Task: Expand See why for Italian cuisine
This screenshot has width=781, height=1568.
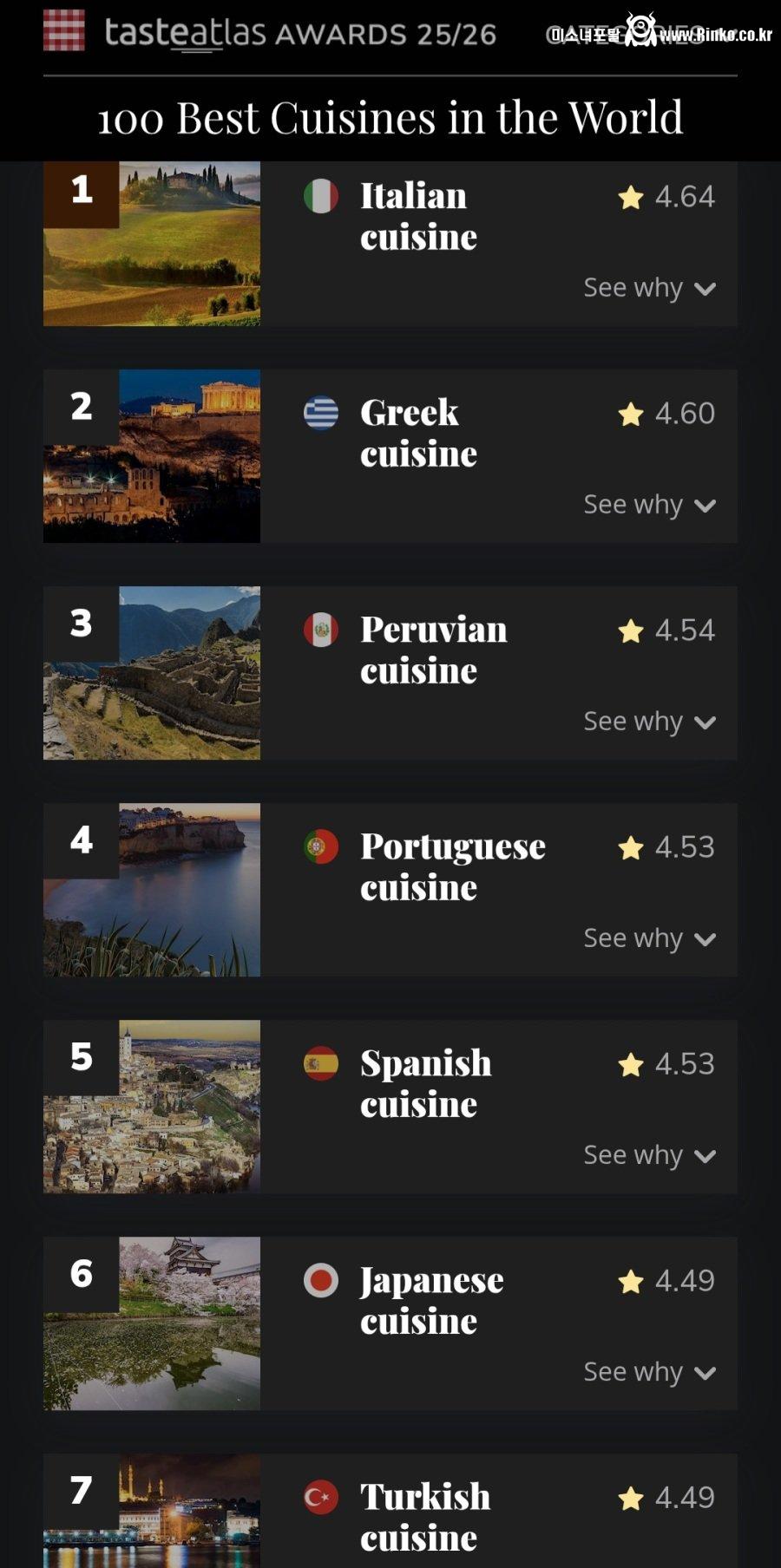Action: 649,288
